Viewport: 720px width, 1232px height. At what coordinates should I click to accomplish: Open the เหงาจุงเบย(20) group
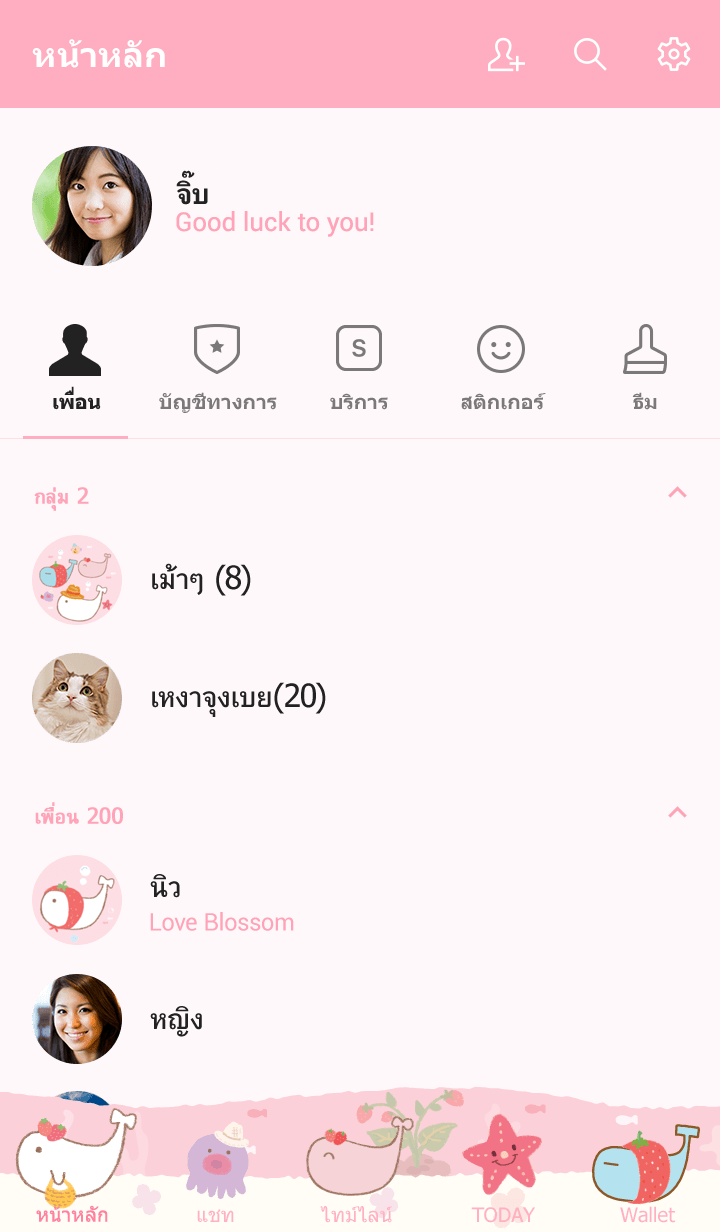tap(238, 697)
